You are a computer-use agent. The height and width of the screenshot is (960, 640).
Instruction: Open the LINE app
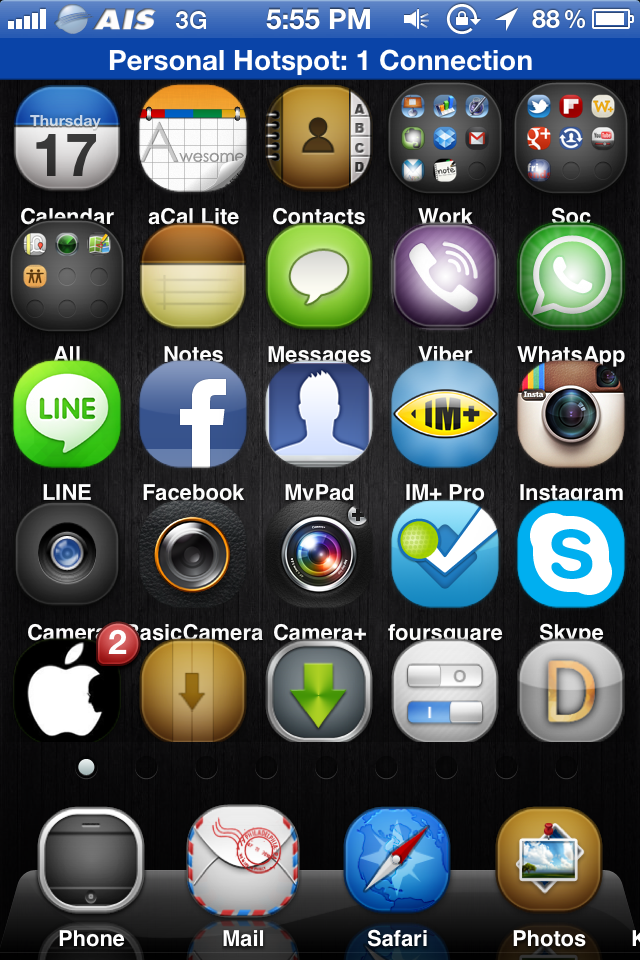(67, 414)
